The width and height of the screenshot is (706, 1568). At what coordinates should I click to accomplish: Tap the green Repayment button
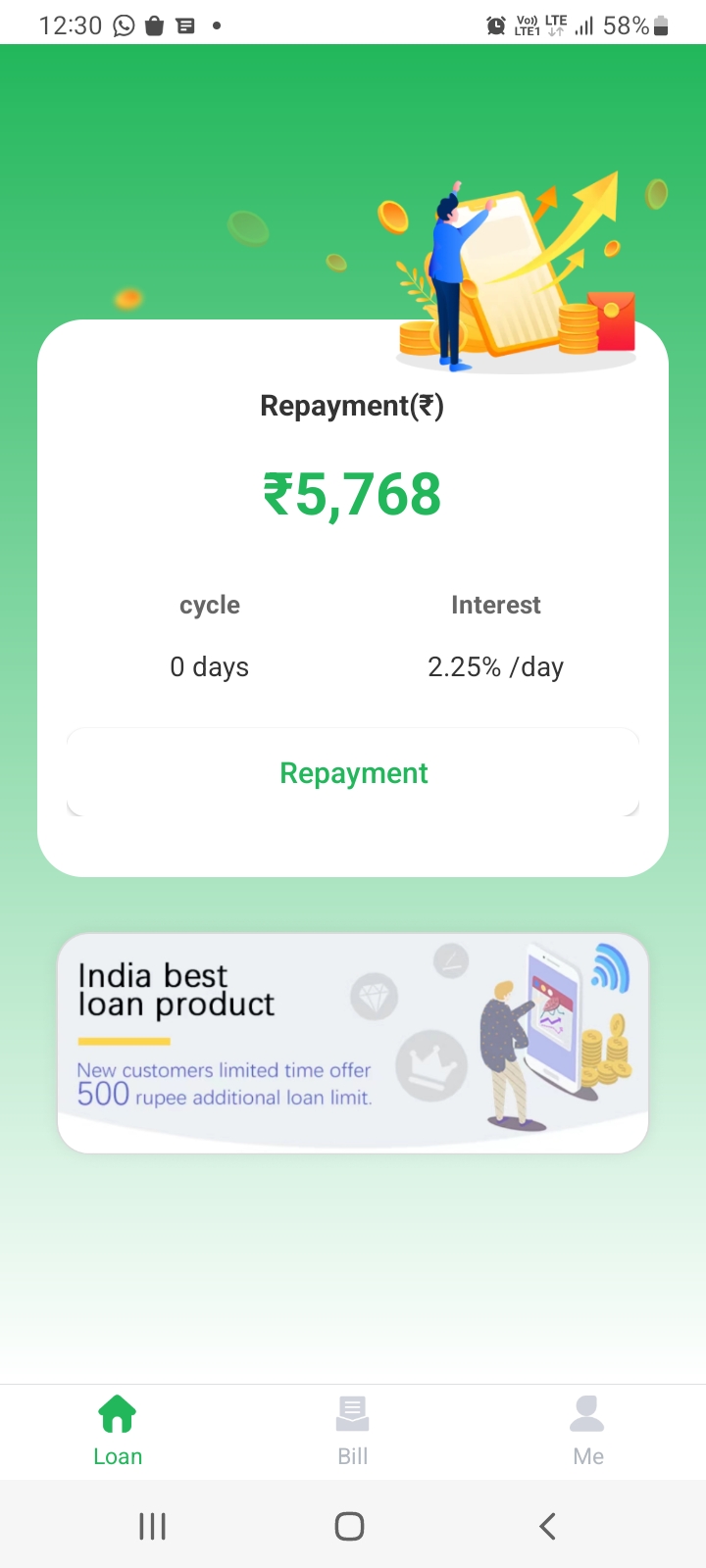tap(353, 773)
